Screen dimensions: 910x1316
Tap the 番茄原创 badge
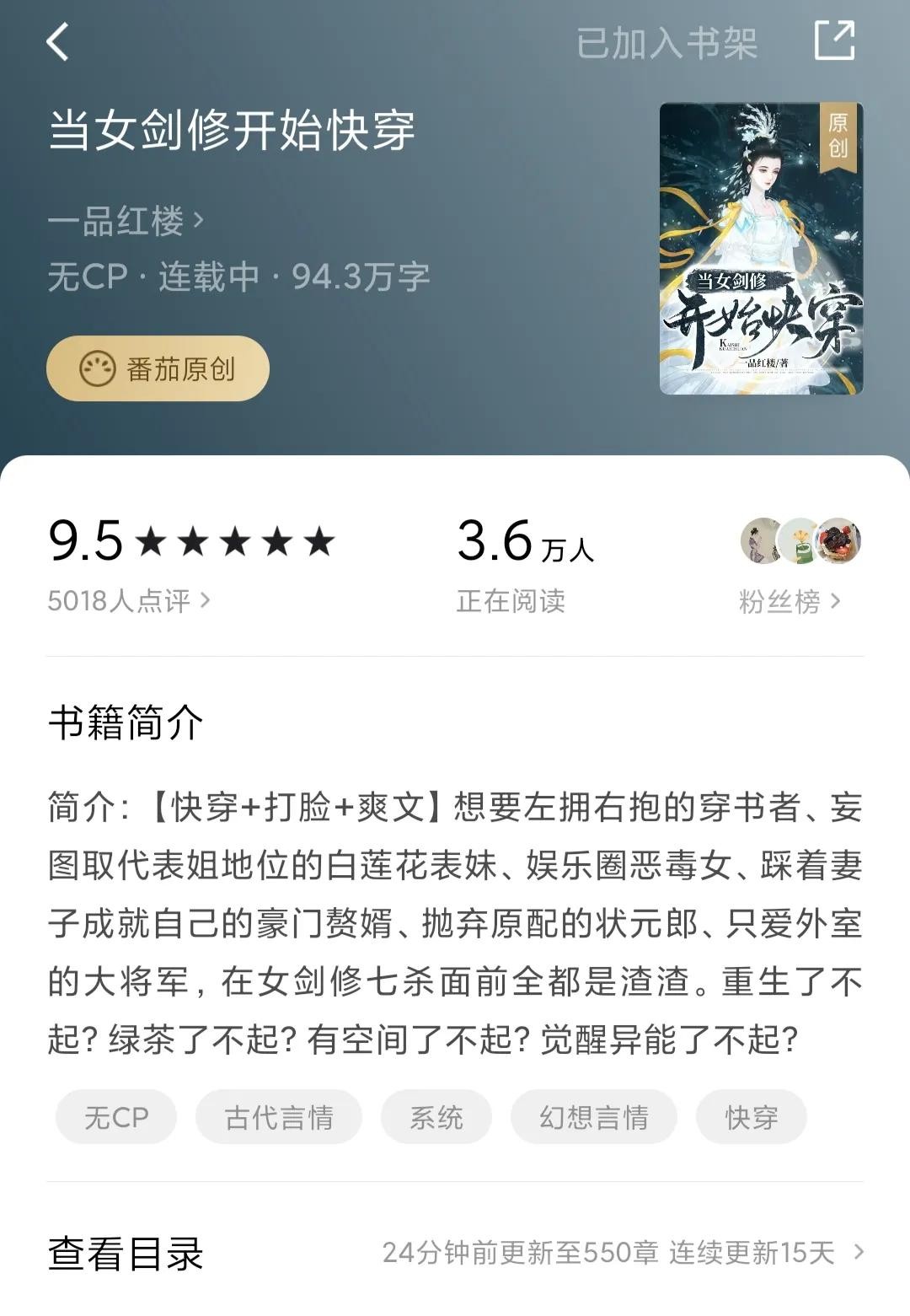[x=158, y=369]
